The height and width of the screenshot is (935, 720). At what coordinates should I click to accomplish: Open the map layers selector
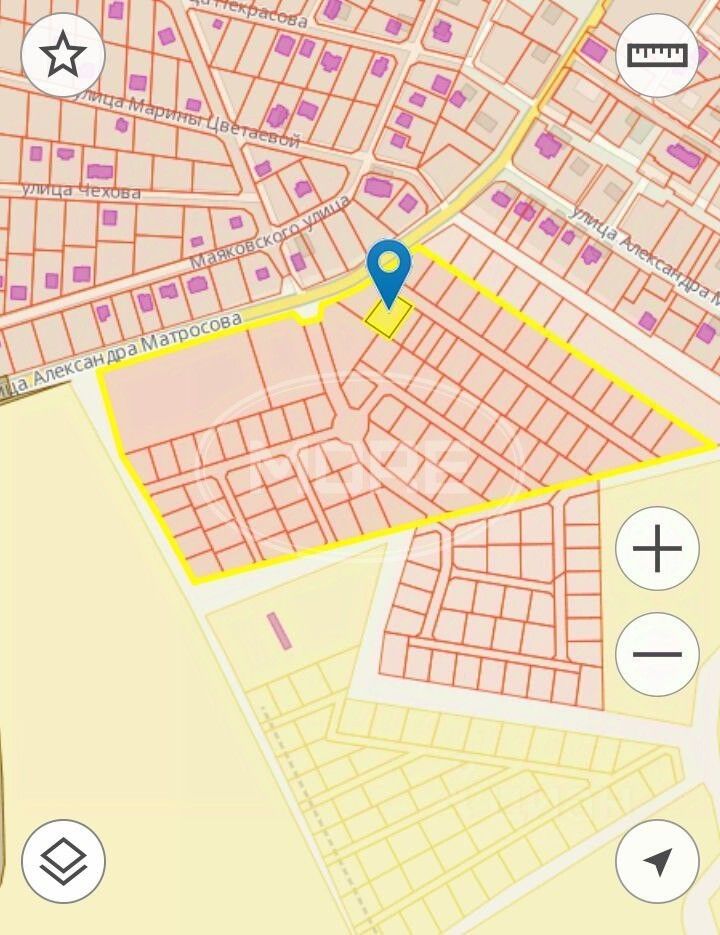coord(63,861)
